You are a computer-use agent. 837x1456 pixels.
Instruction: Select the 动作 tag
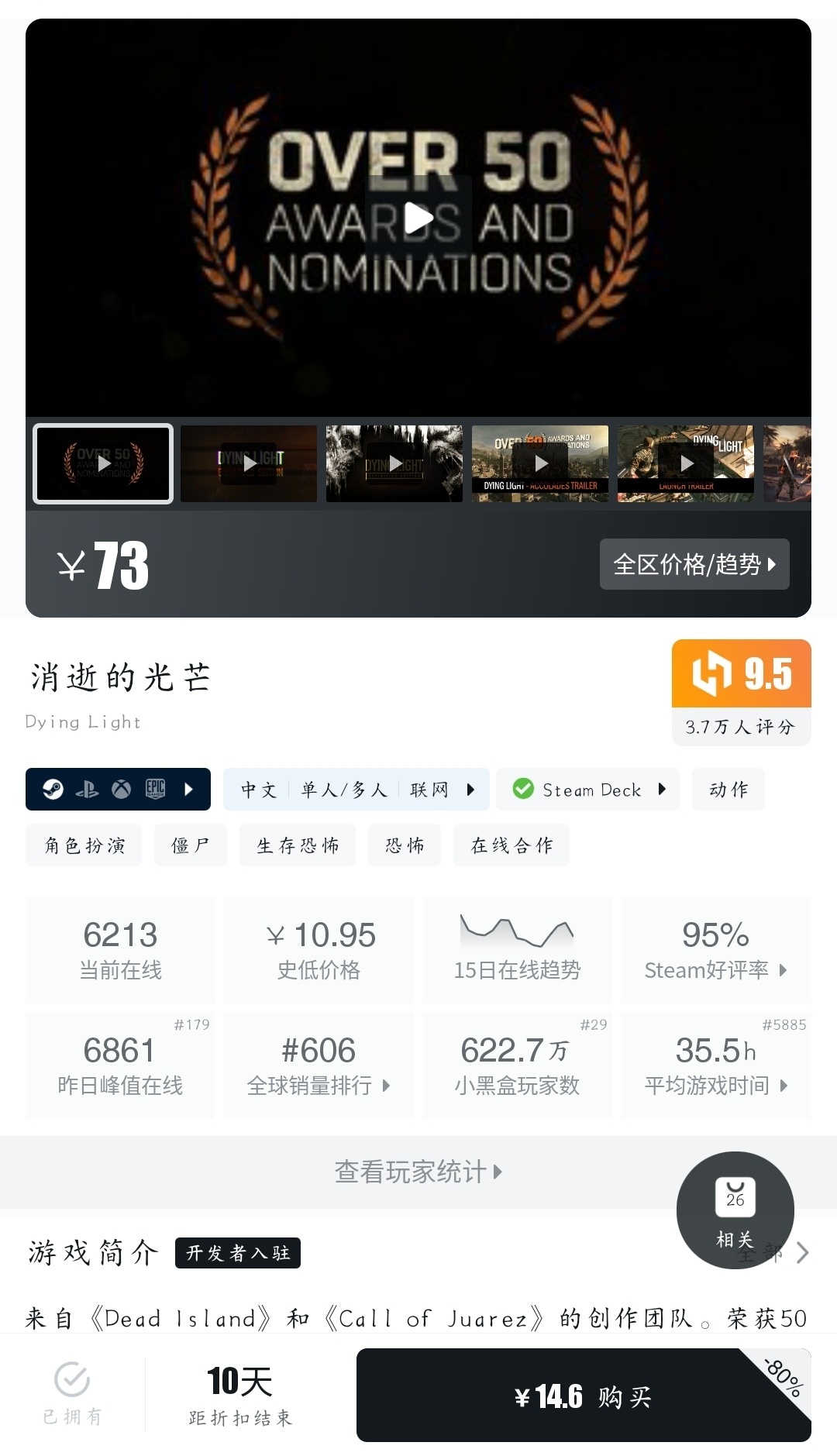click(x=728, y=789)
